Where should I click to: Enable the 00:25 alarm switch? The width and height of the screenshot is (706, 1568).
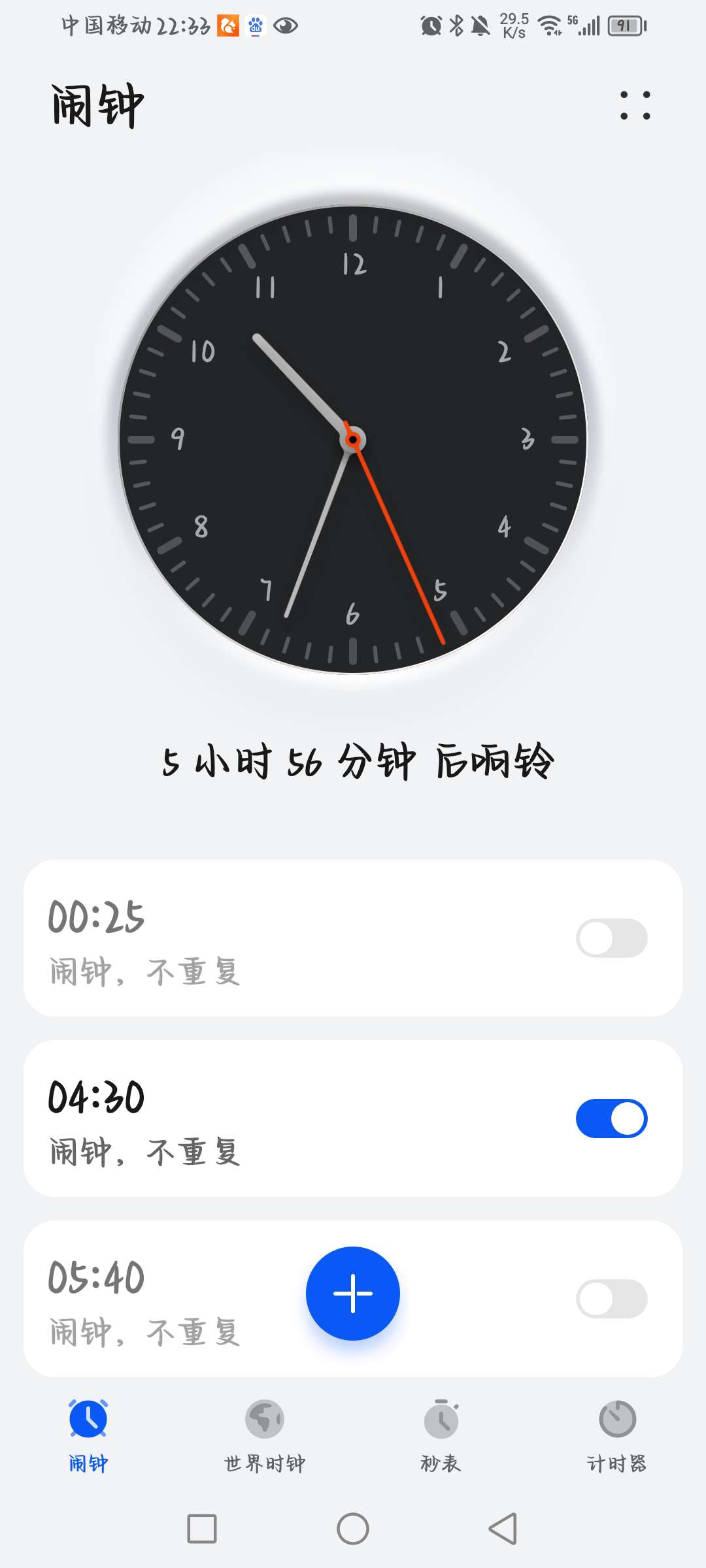click(x=611, y=938)
